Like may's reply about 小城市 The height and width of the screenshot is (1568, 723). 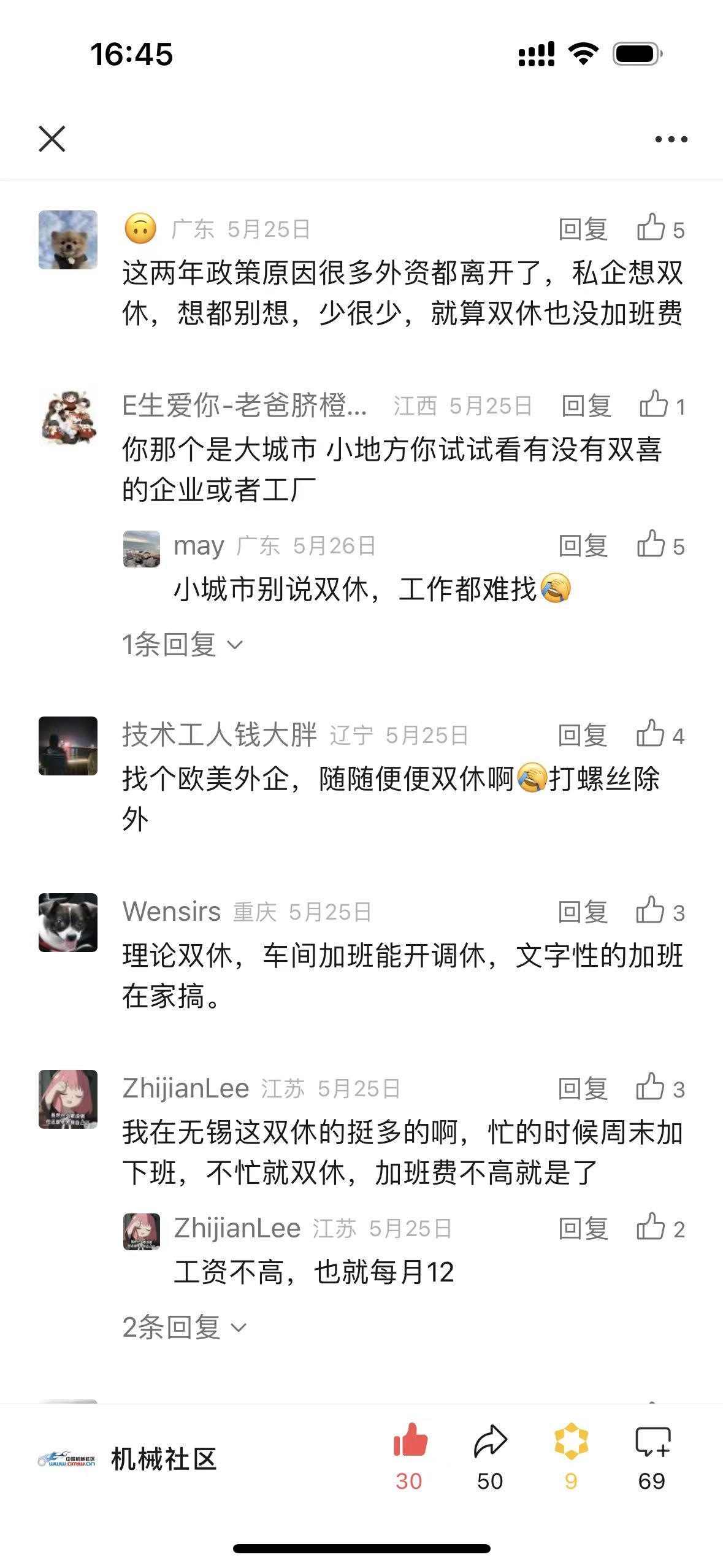pyautogui.click(x=659, y=545)
